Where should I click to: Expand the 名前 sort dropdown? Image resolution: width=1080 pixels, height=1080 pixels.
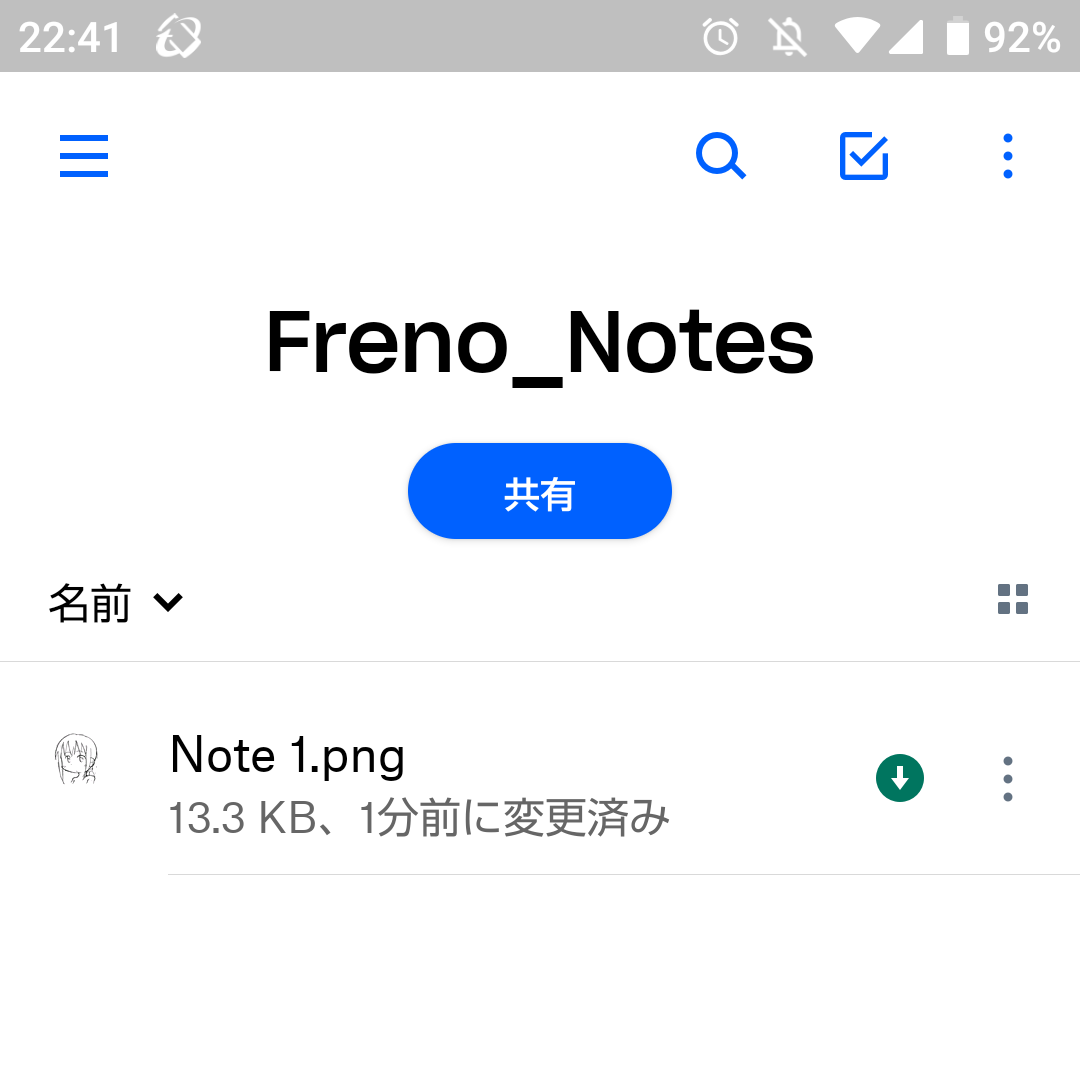(x=116, y=603)
